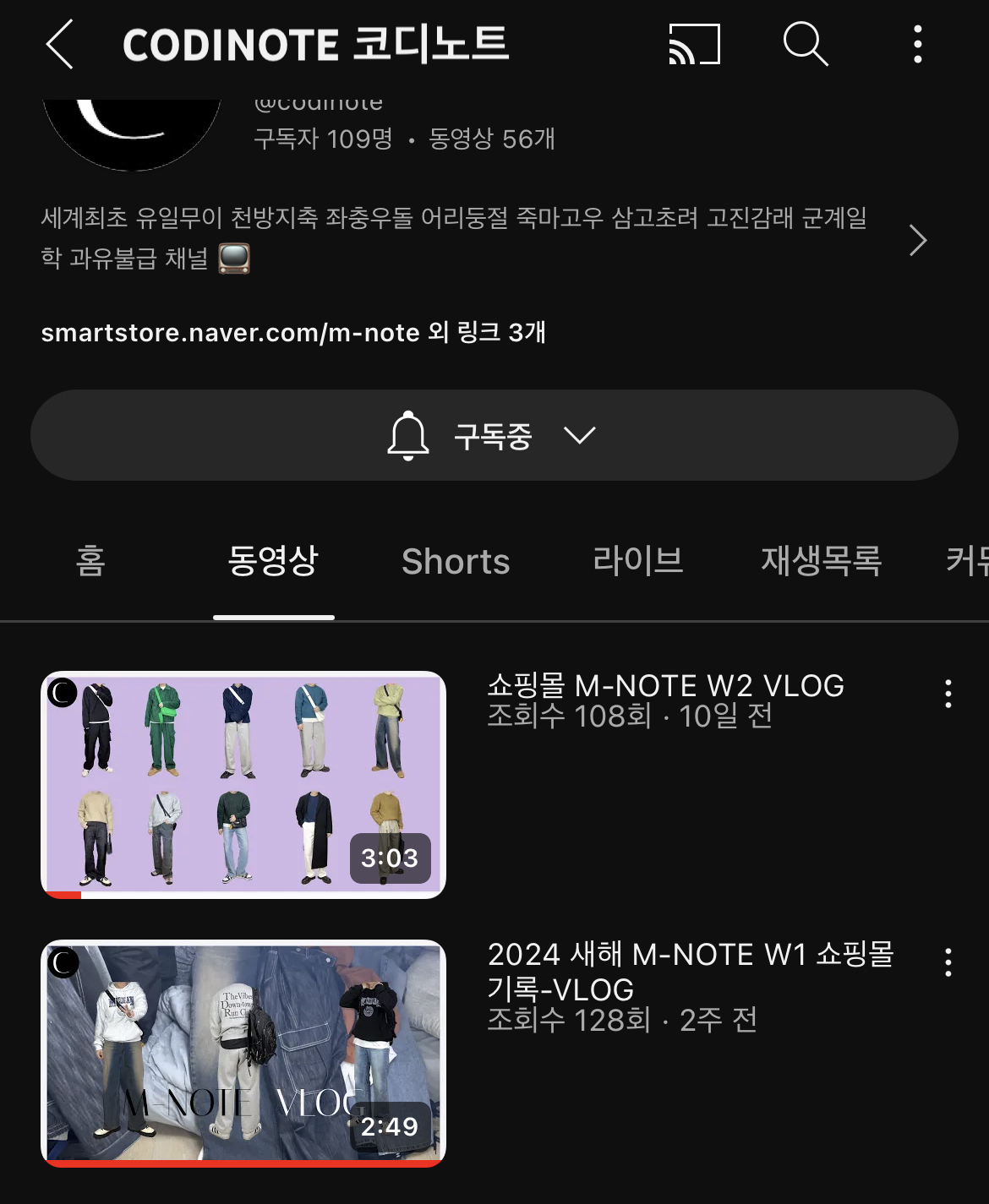Go back from the CODINOTE channel

(x=60, y=44)
